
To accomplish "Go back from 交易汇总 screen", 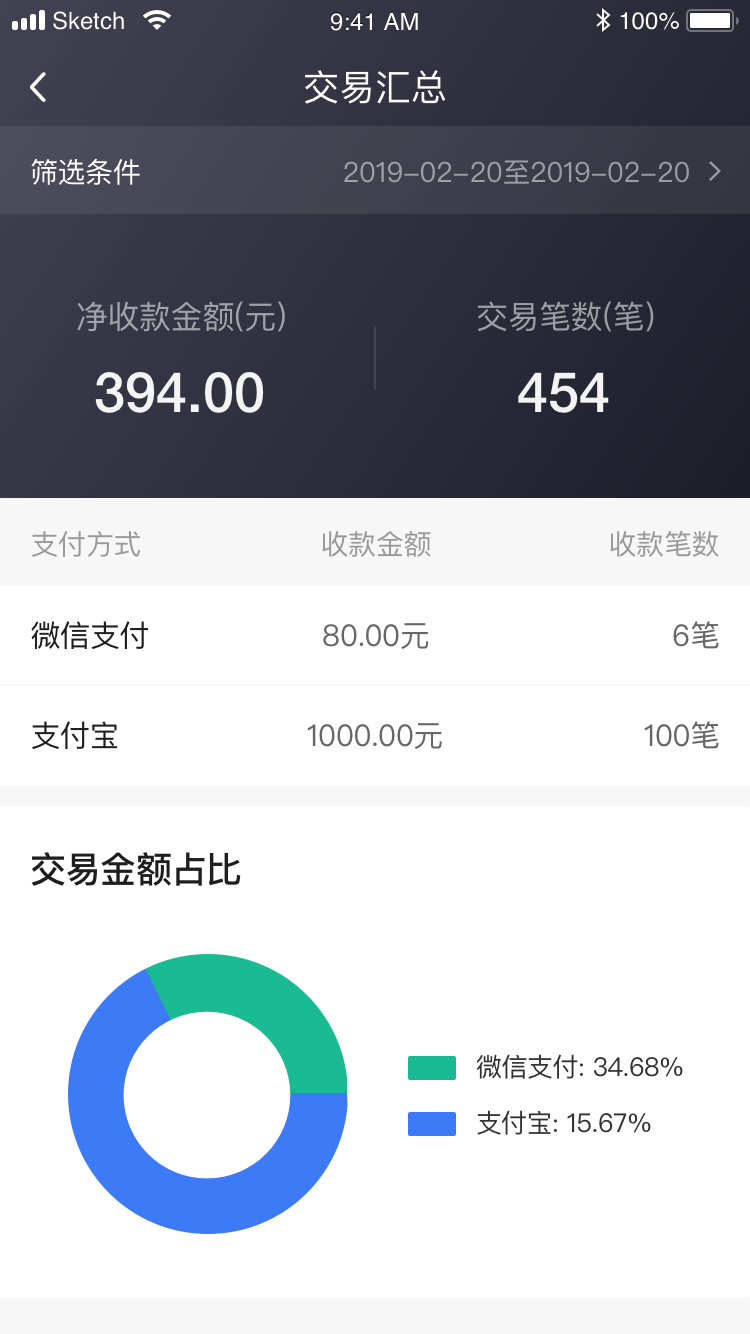I will [x=38, y=88].
